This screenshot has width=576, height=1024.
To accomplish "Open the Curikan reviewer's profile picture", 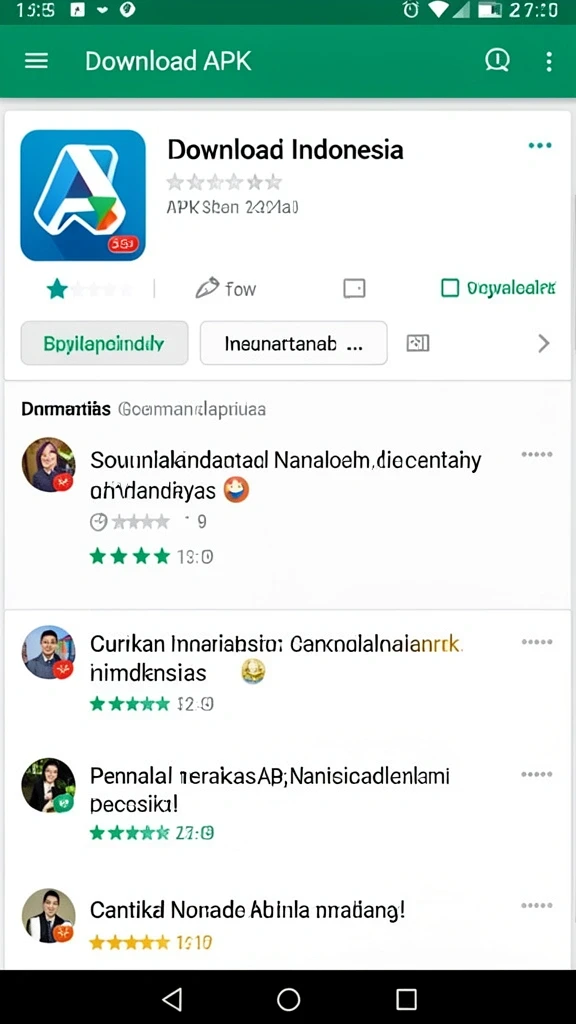I will tap(48, 652).
